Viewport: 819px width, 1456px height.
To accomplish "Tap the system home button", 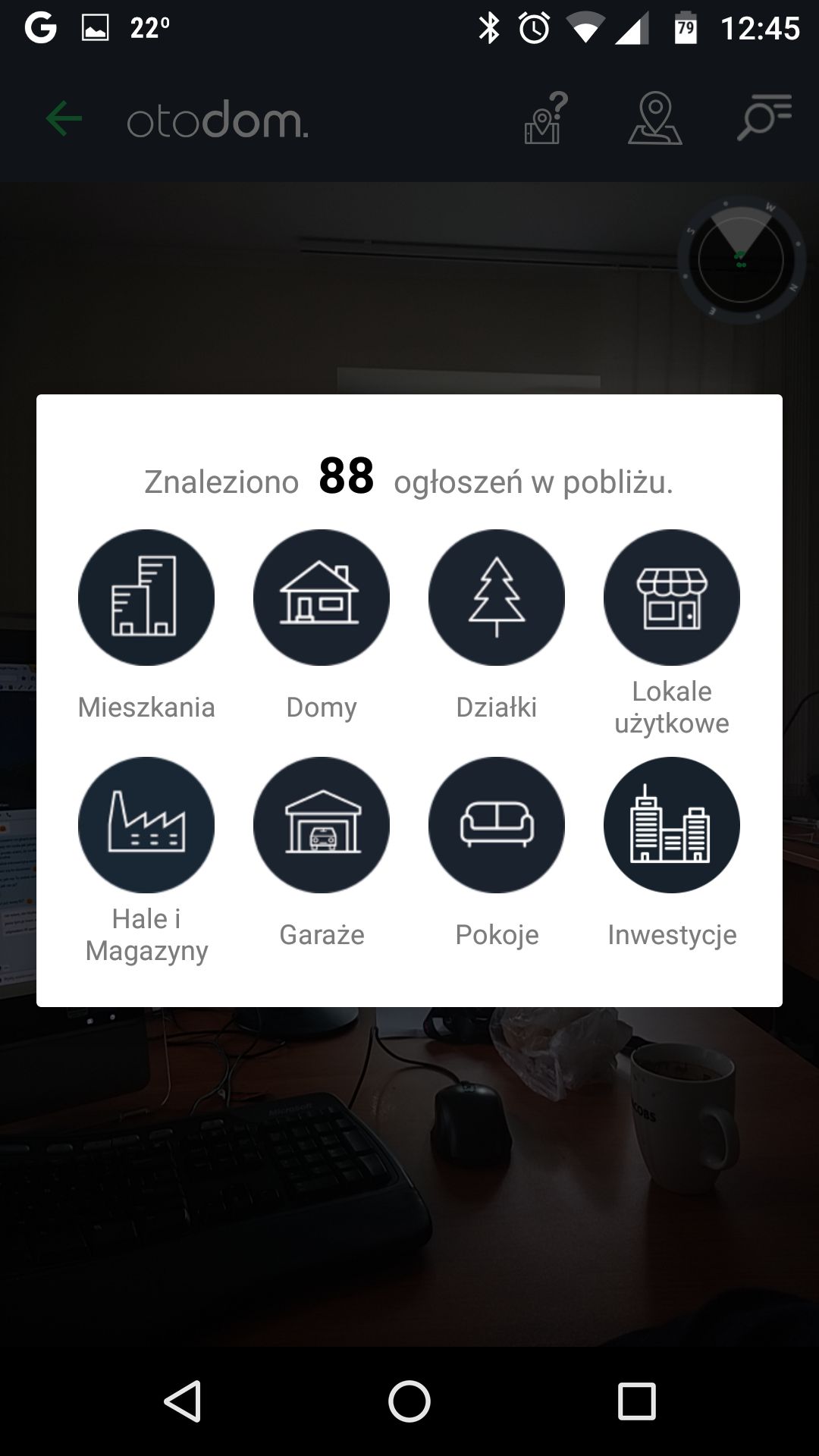I will point(409,1400).
